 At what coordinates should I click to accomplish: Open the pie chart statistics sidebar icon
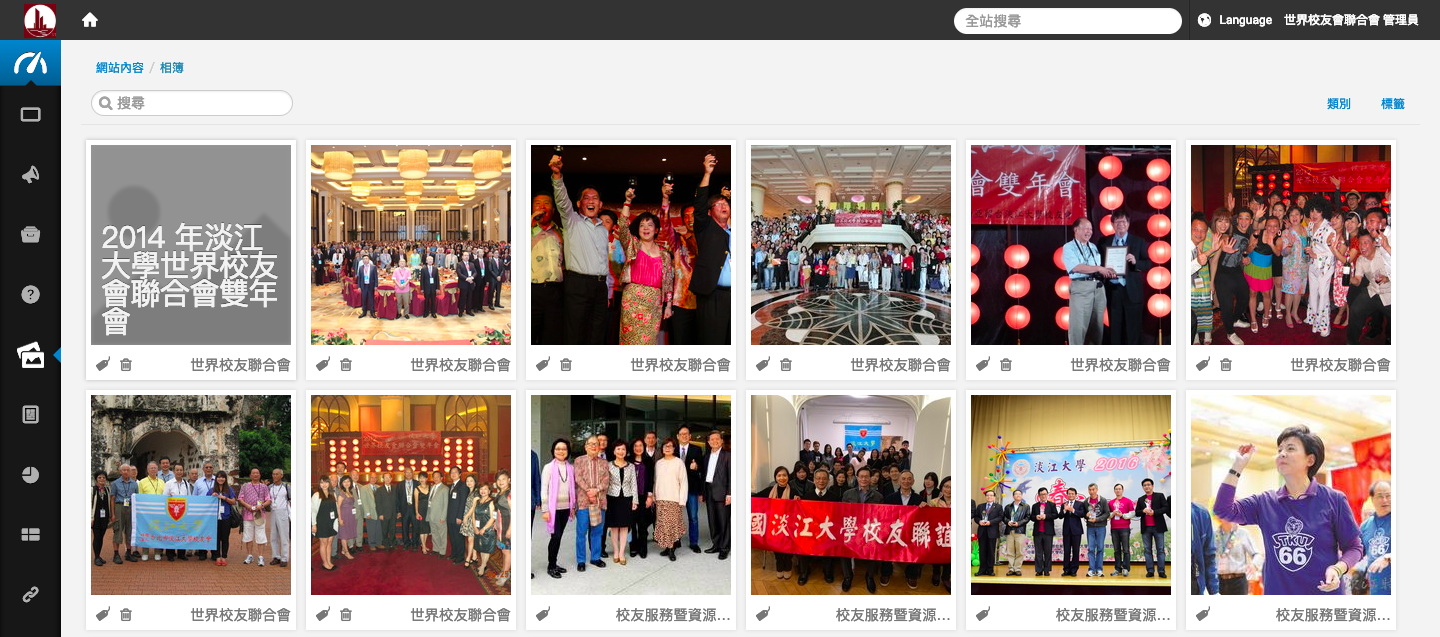click(30, 475)
